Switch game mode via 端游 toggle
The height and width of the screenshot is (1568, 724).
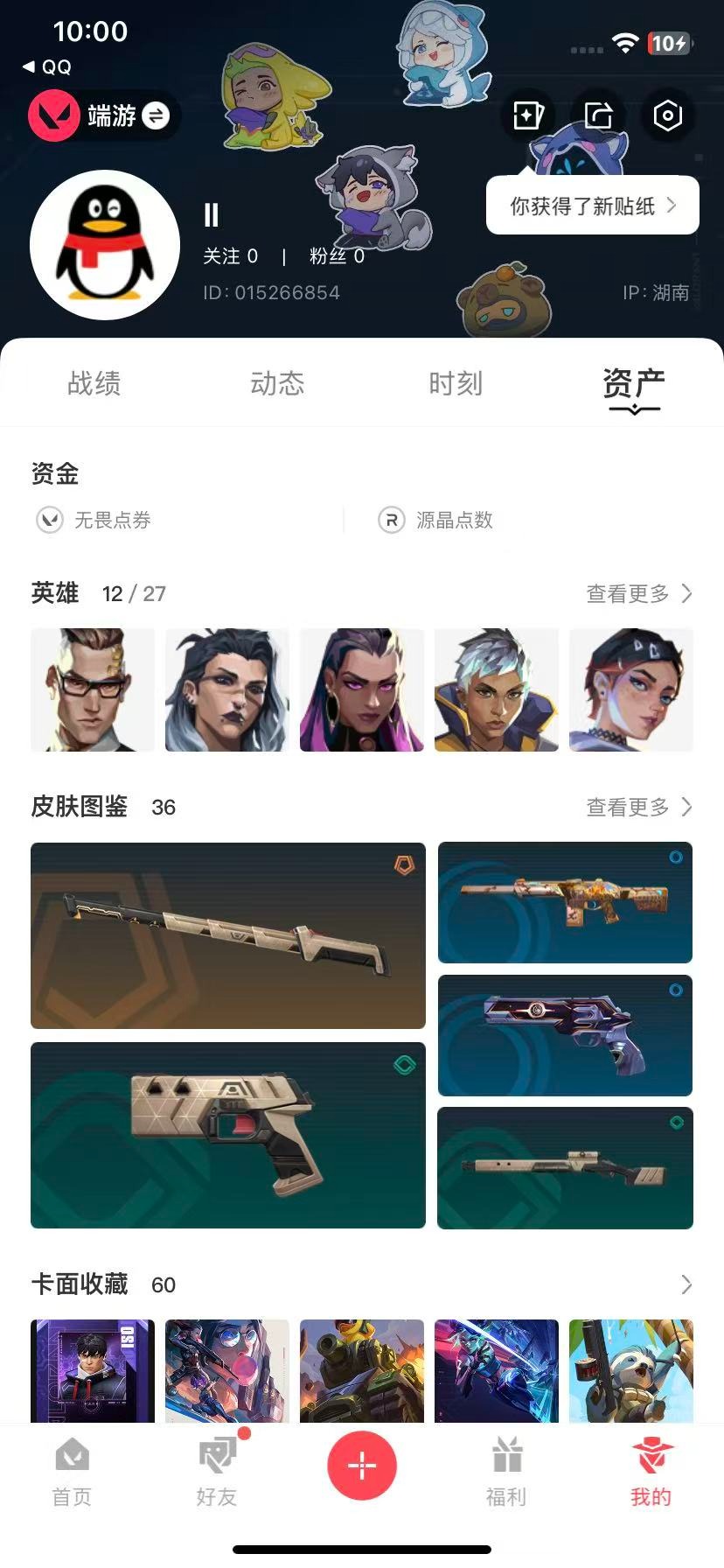click(105, 115)
